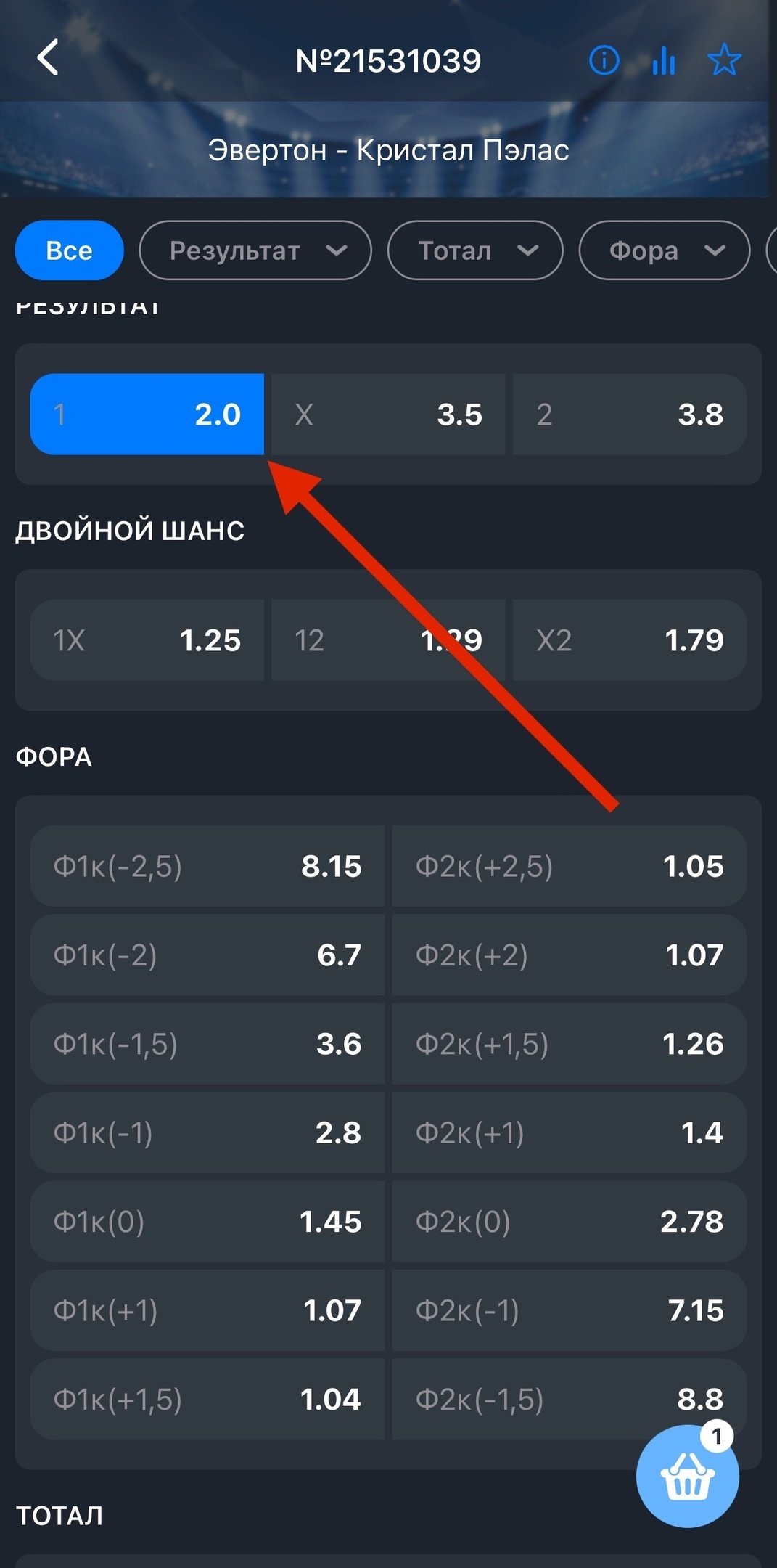Deselect outcome 1 at odds 2.0
Screen dimensions: 777x1568
point(147,415)
